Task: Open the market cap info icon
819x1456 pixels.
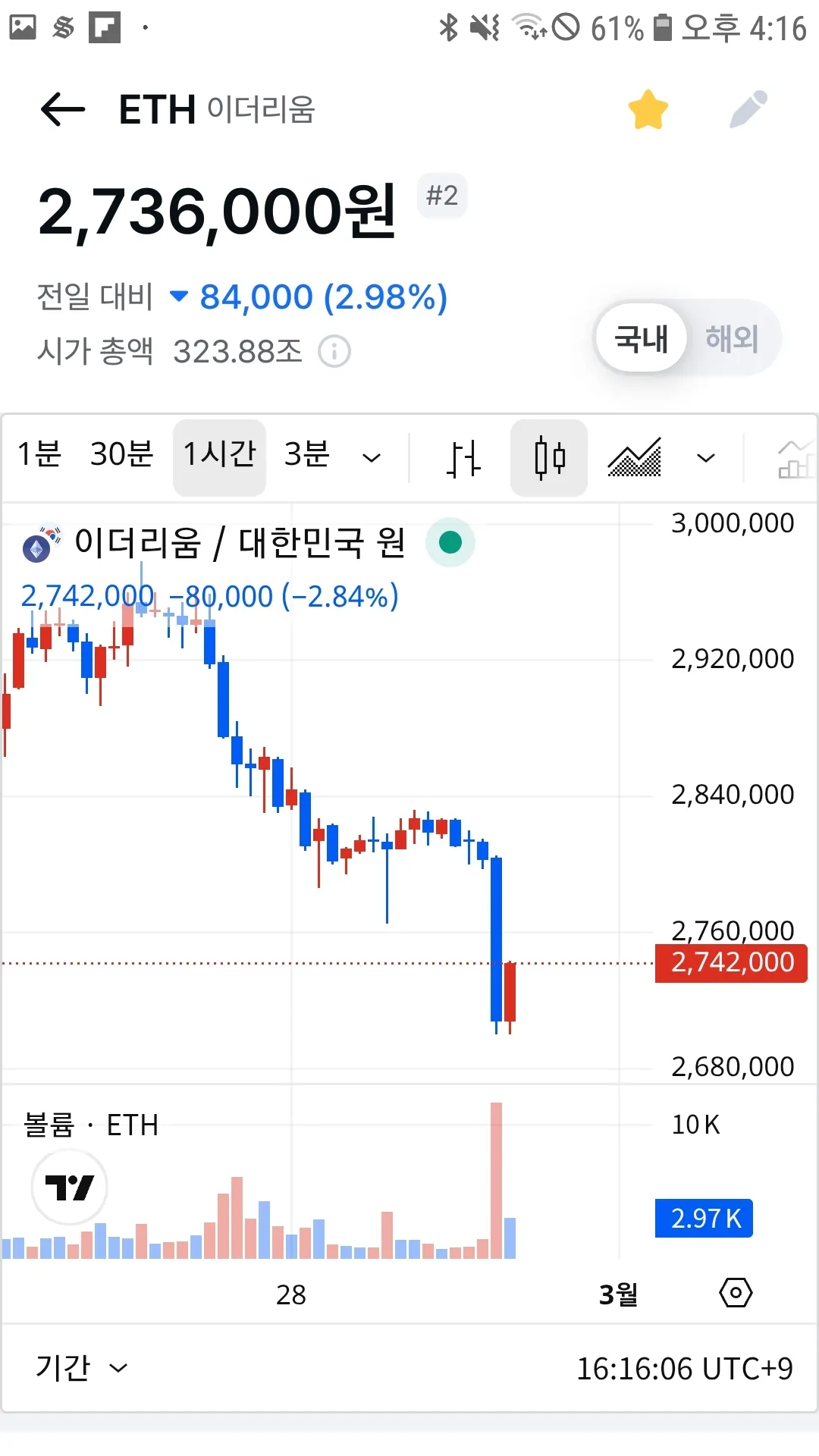Action: coord(334,352)
